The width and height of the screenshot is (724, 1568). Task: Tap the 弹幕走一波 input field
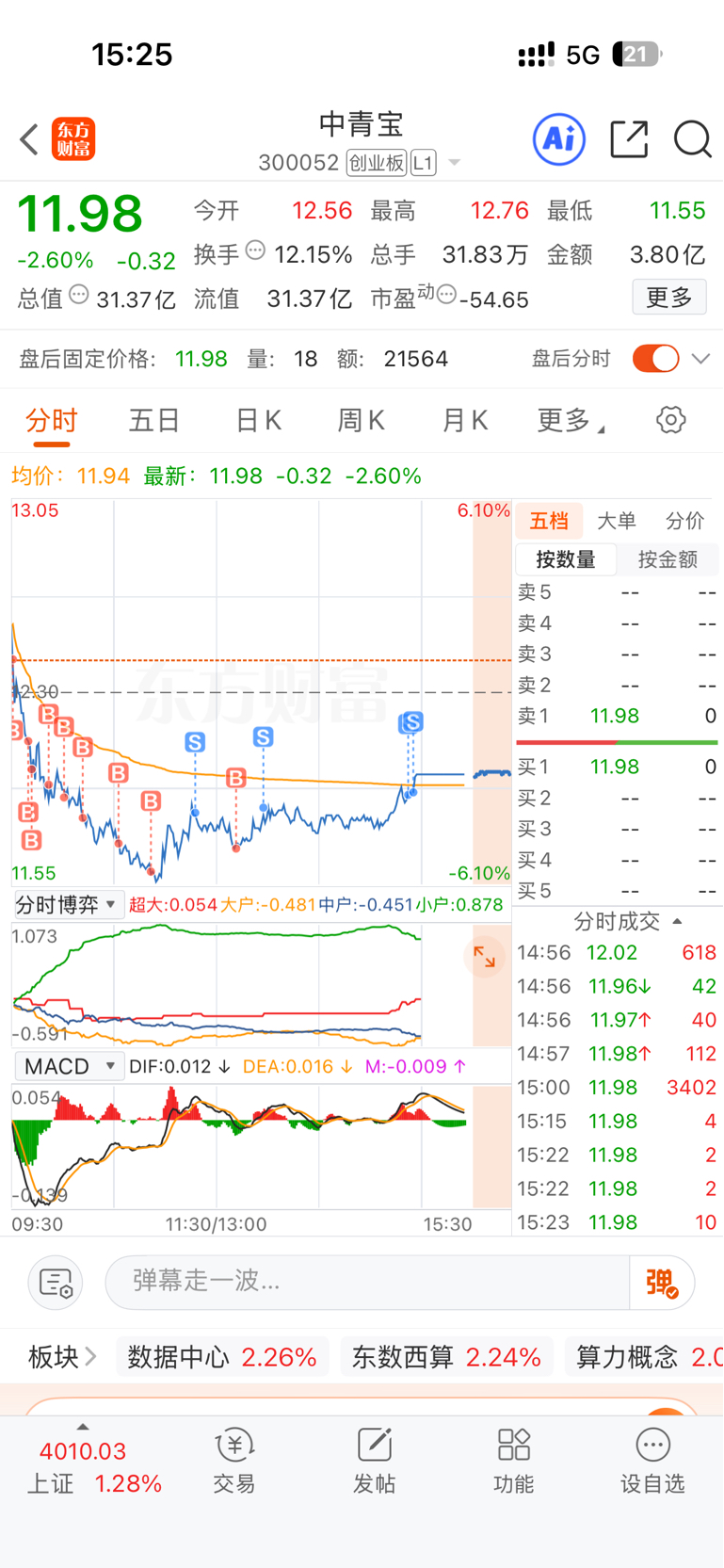367,1281
